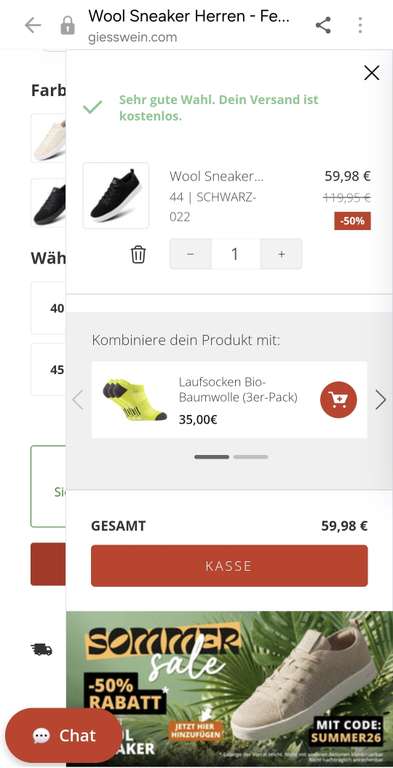Screen dimensions: 393x768
Task: Show previous recommended product
Action: [x=78, y=400]
